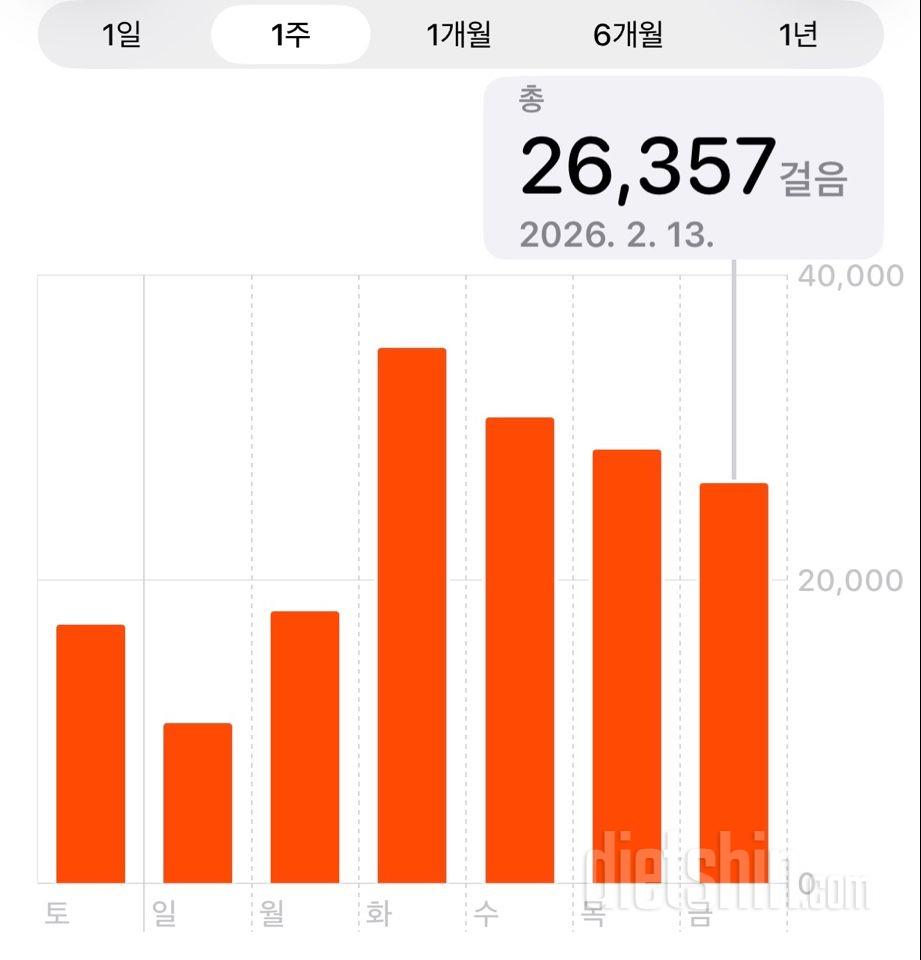The image size is (921, 960).
Task: Switch to the 1일 view
Action: pos(121,35)
